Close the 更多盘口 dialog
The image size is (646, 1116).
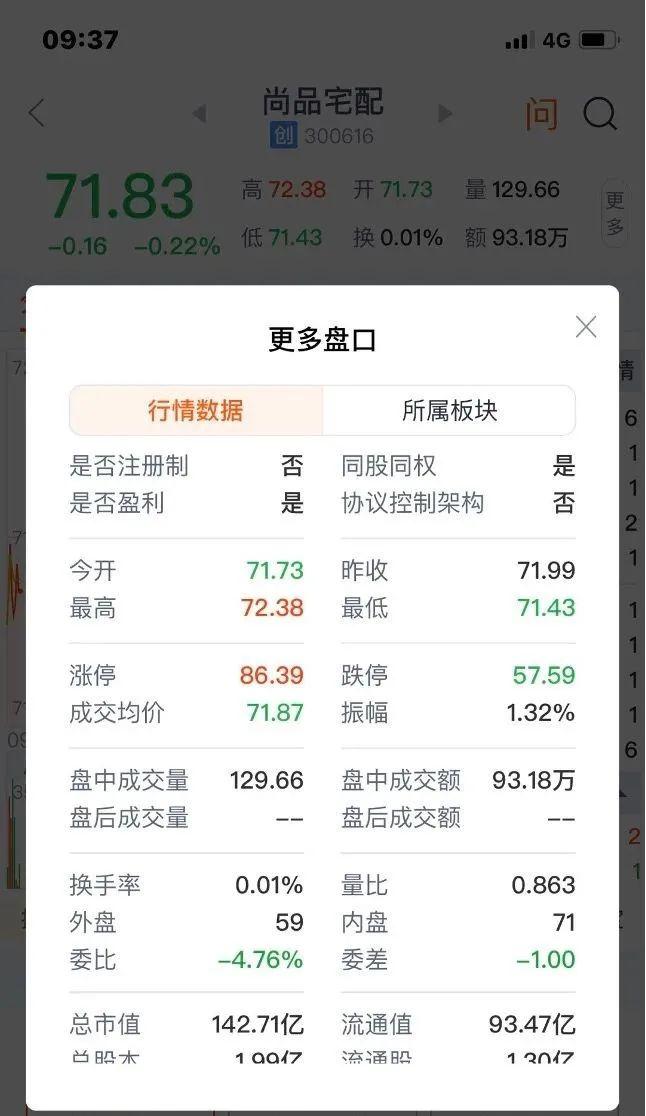[586, 327]
